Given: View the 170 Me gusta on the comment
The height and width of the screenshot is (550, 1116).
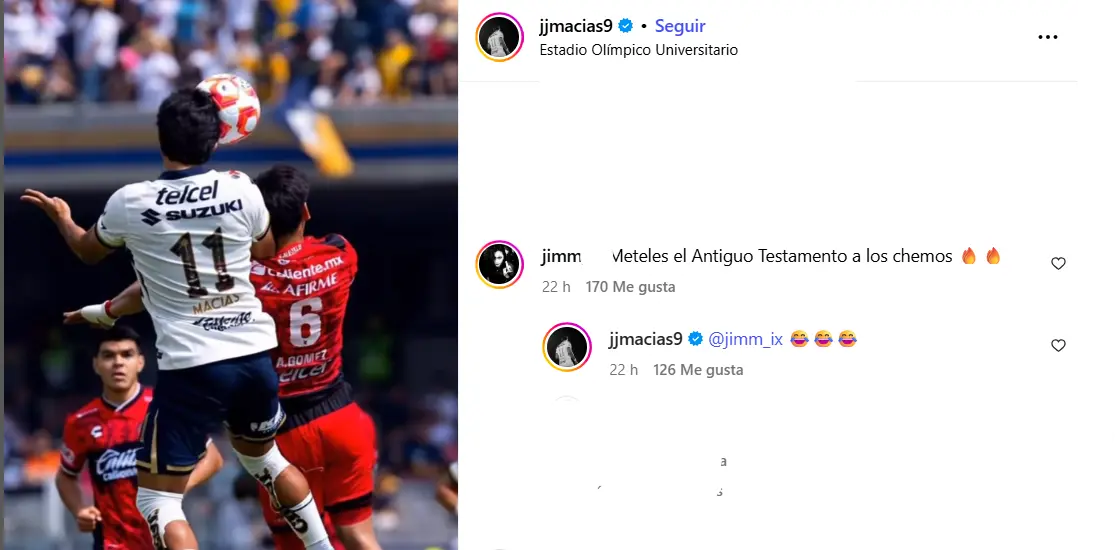Looking at the screenshot, I should [x=630, y=287].
